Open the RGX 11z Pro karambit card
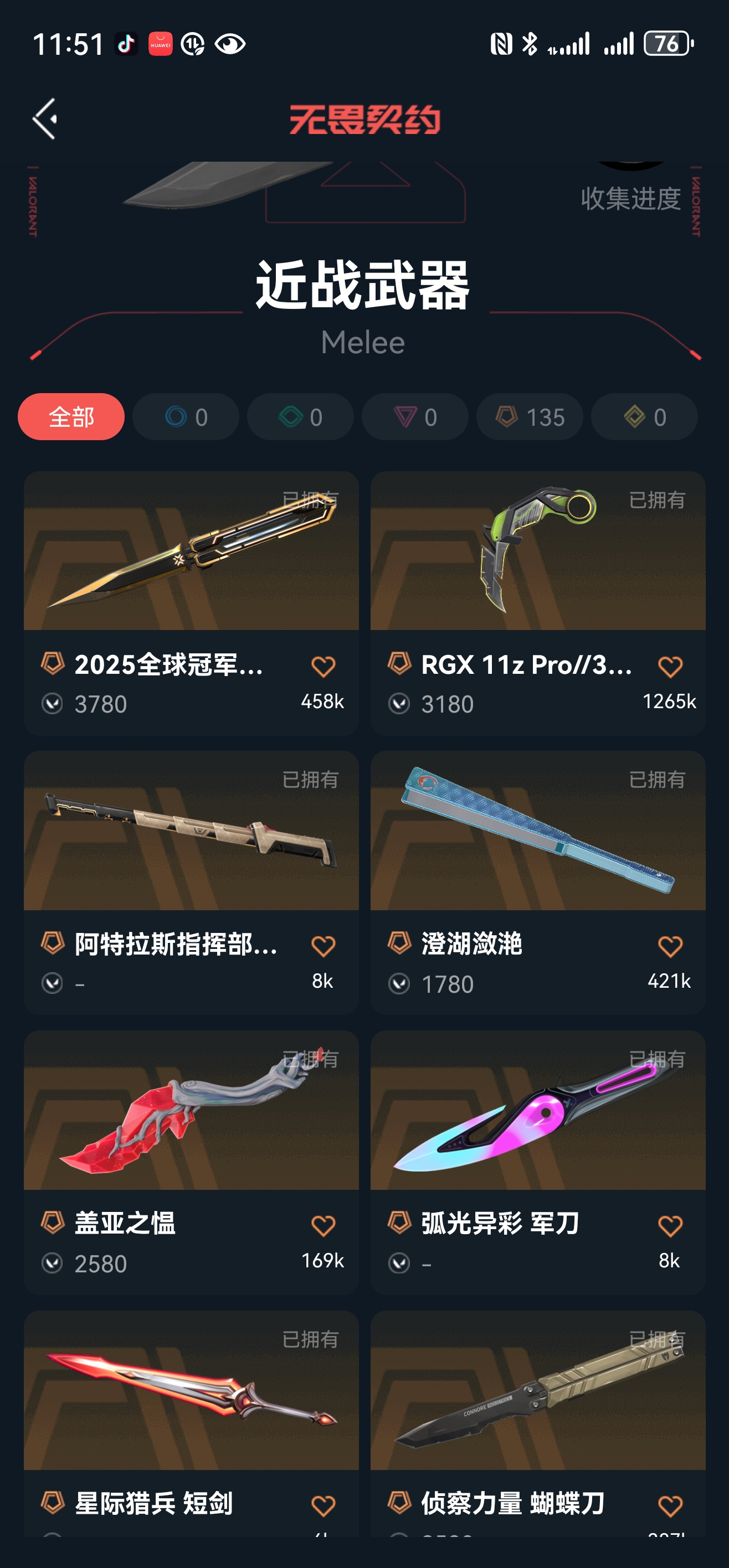 click(538, 551)
